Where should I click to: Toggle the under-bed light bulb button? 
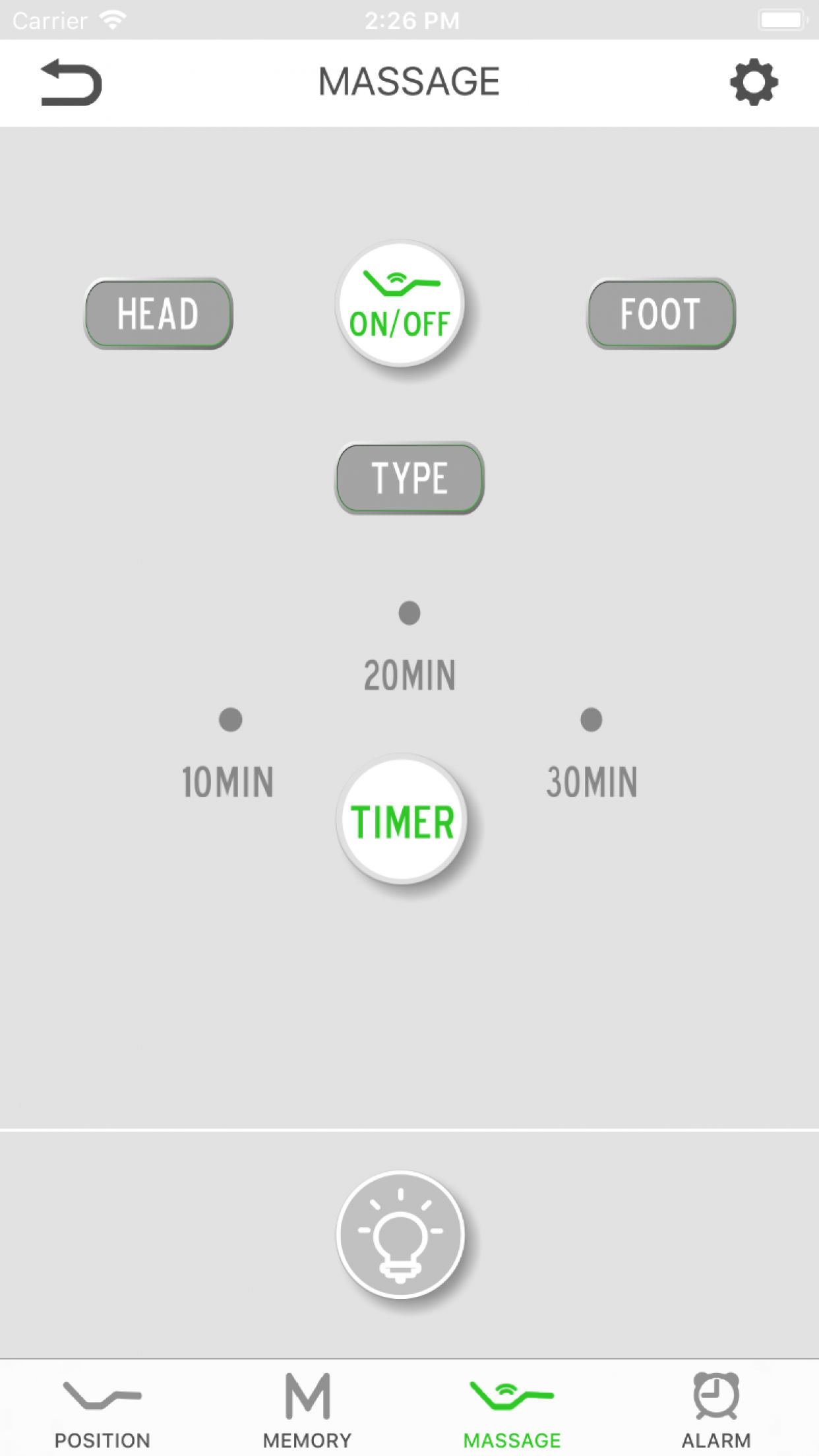click(401, 1234)
